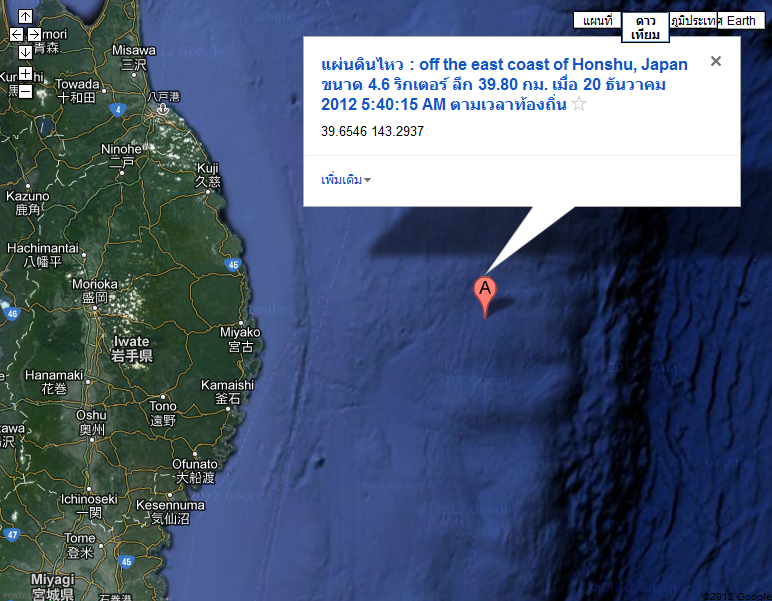Select the ดาวเทียม satellite view
The image size is (772, 601).
[646, 27]
